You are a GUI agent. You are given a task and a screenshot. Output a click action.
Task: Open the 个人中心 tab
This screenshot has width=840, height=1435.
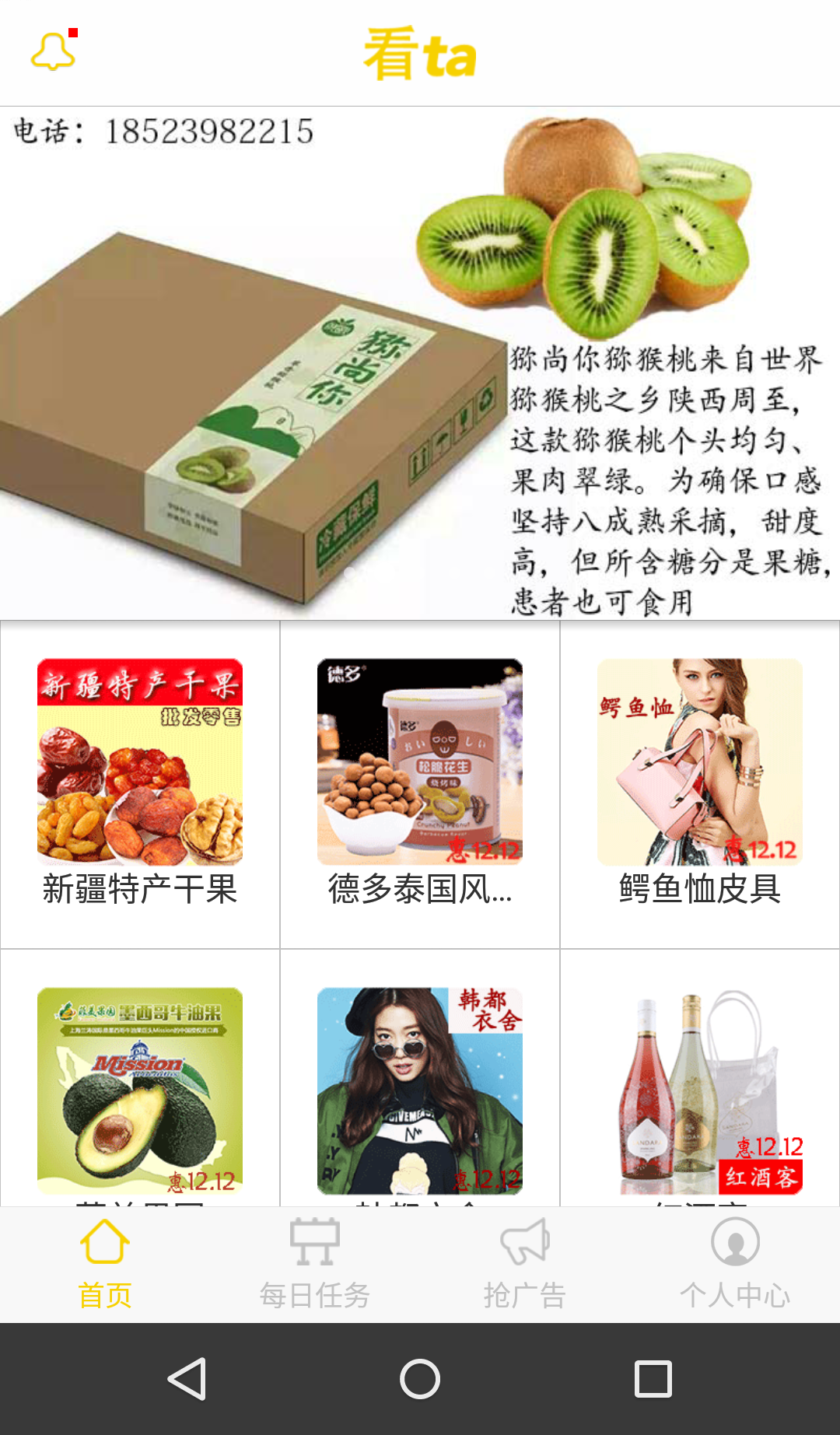tap(735, 1265)
